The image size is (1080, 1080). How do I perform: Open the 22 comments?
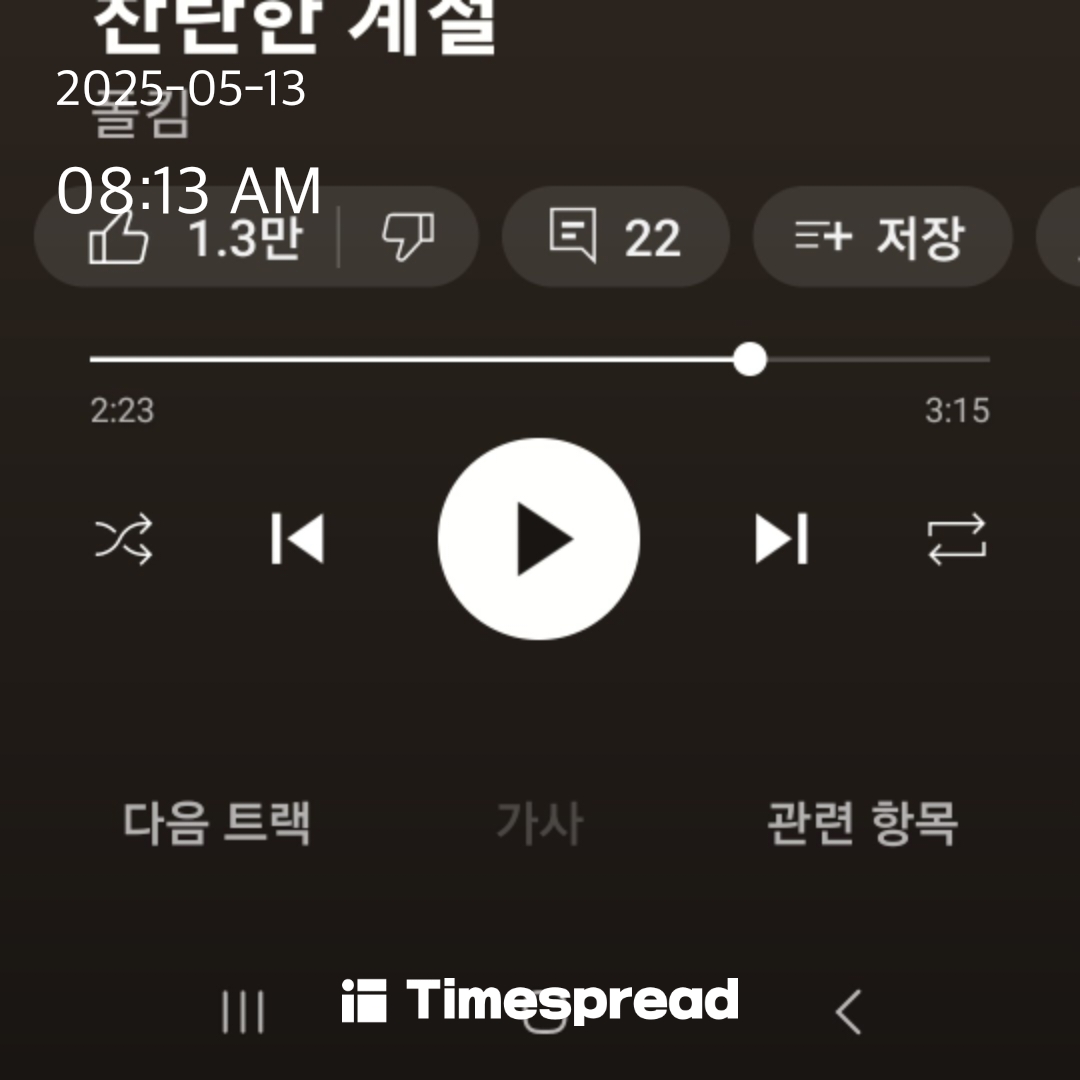point(615,238)
